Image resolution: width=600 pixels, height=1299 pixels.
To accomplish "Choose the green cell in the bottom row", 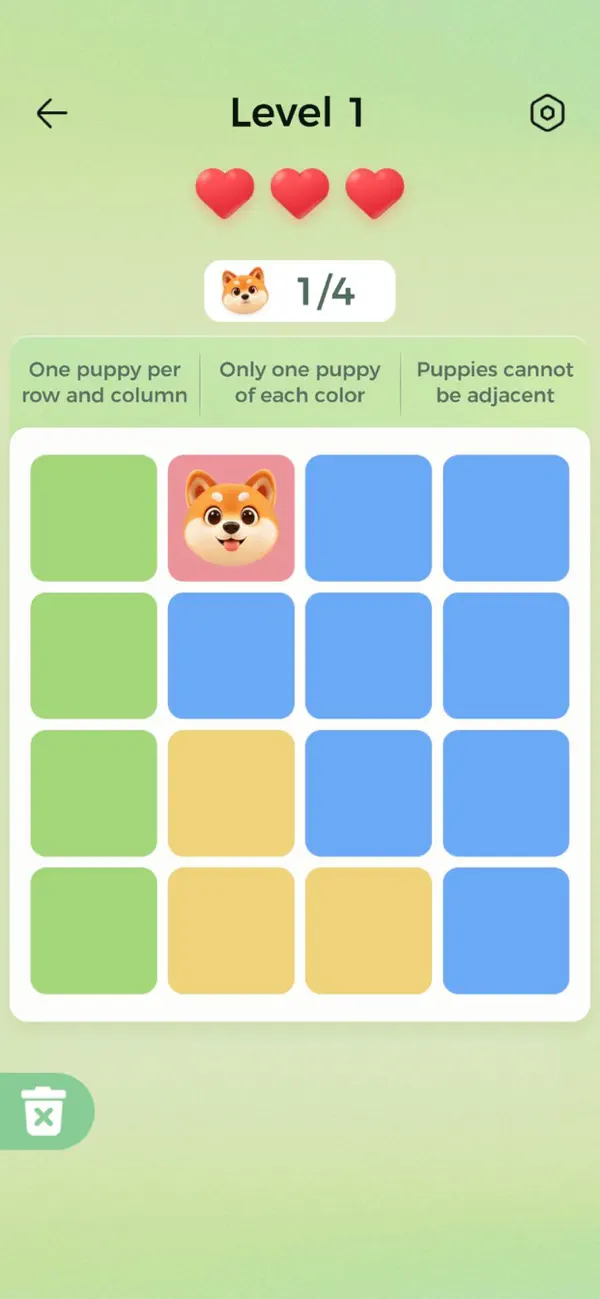I will 94,931.
